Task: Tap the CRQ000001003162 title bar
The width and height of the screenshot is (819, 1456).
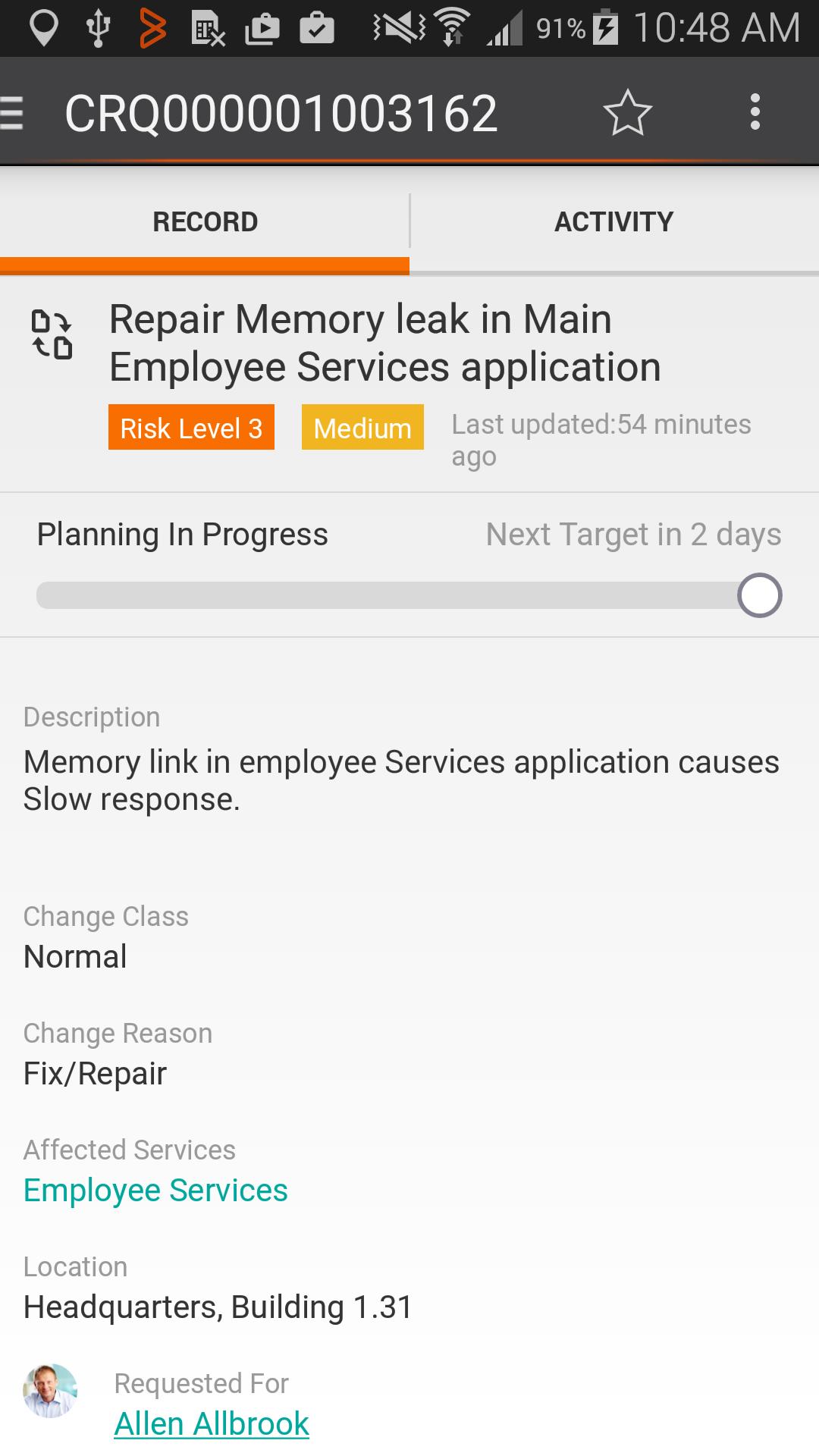Action: tap(282, 112)
